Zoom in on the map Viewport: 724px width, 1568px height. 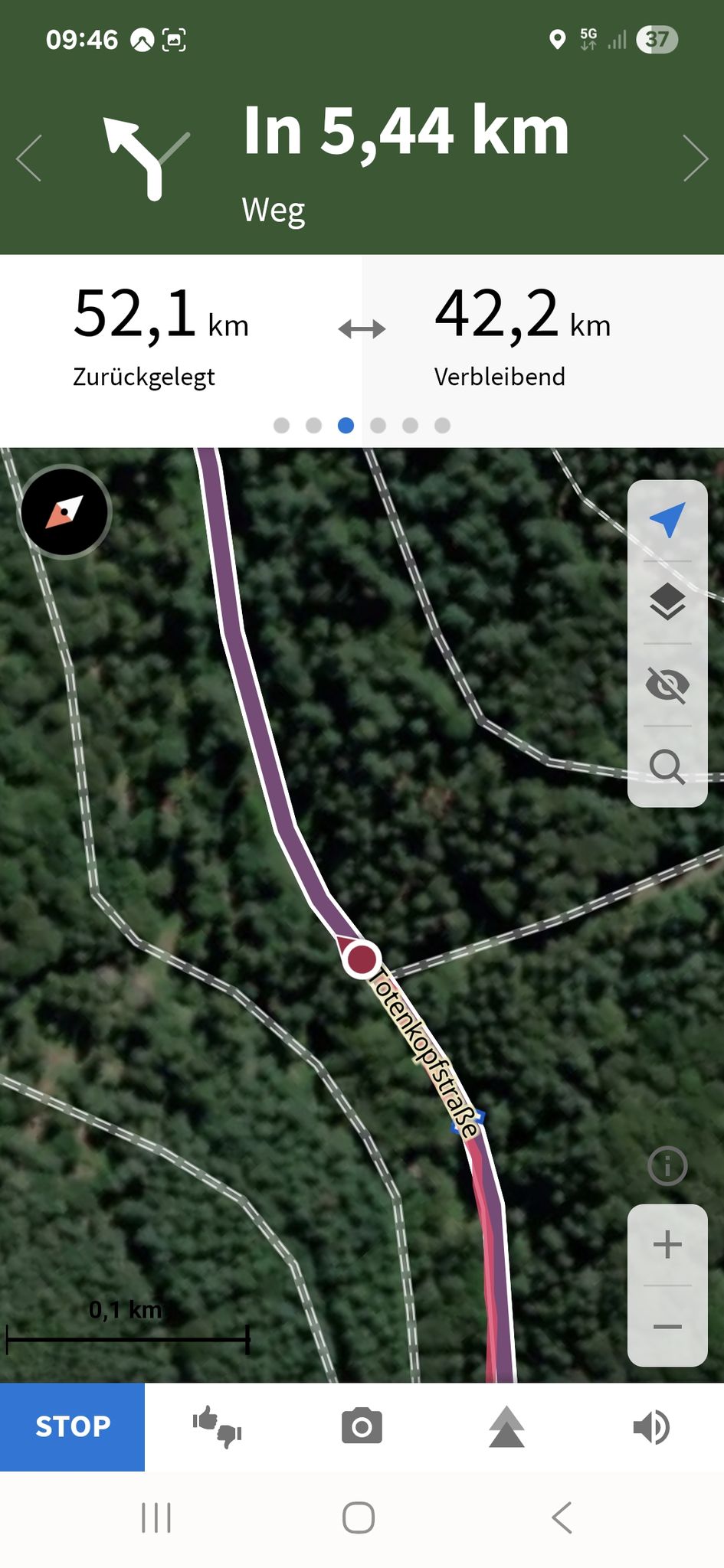pyautogui.click(x=667, y=1244)
